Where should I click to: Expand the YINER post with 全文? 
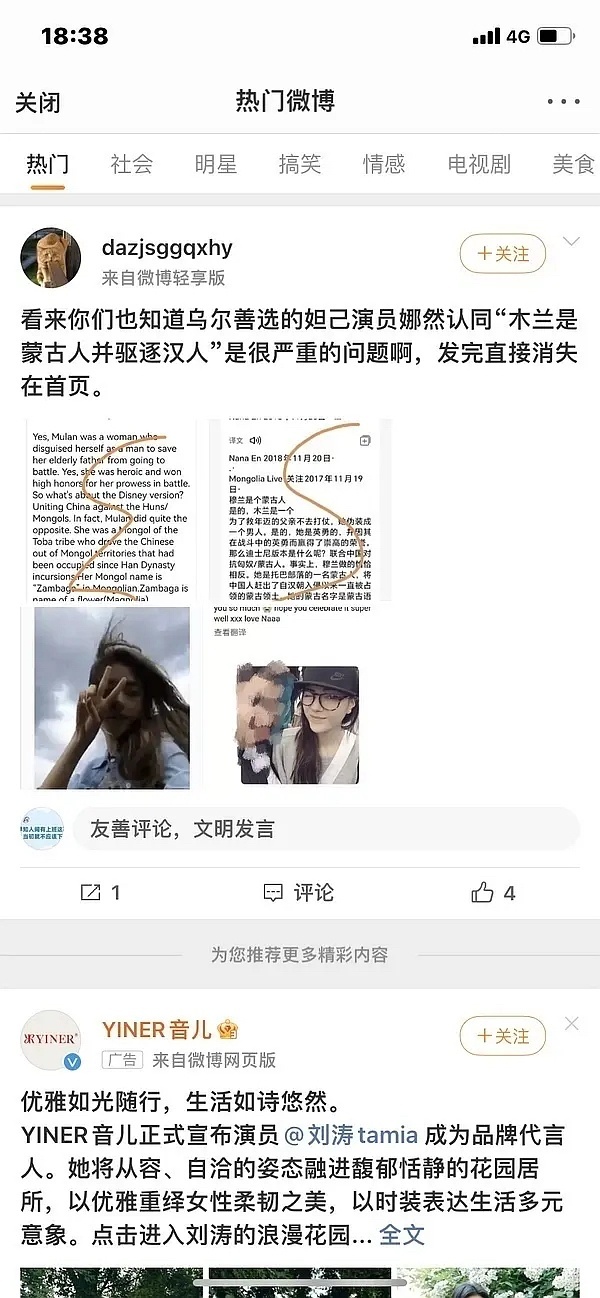[402, 1234]
